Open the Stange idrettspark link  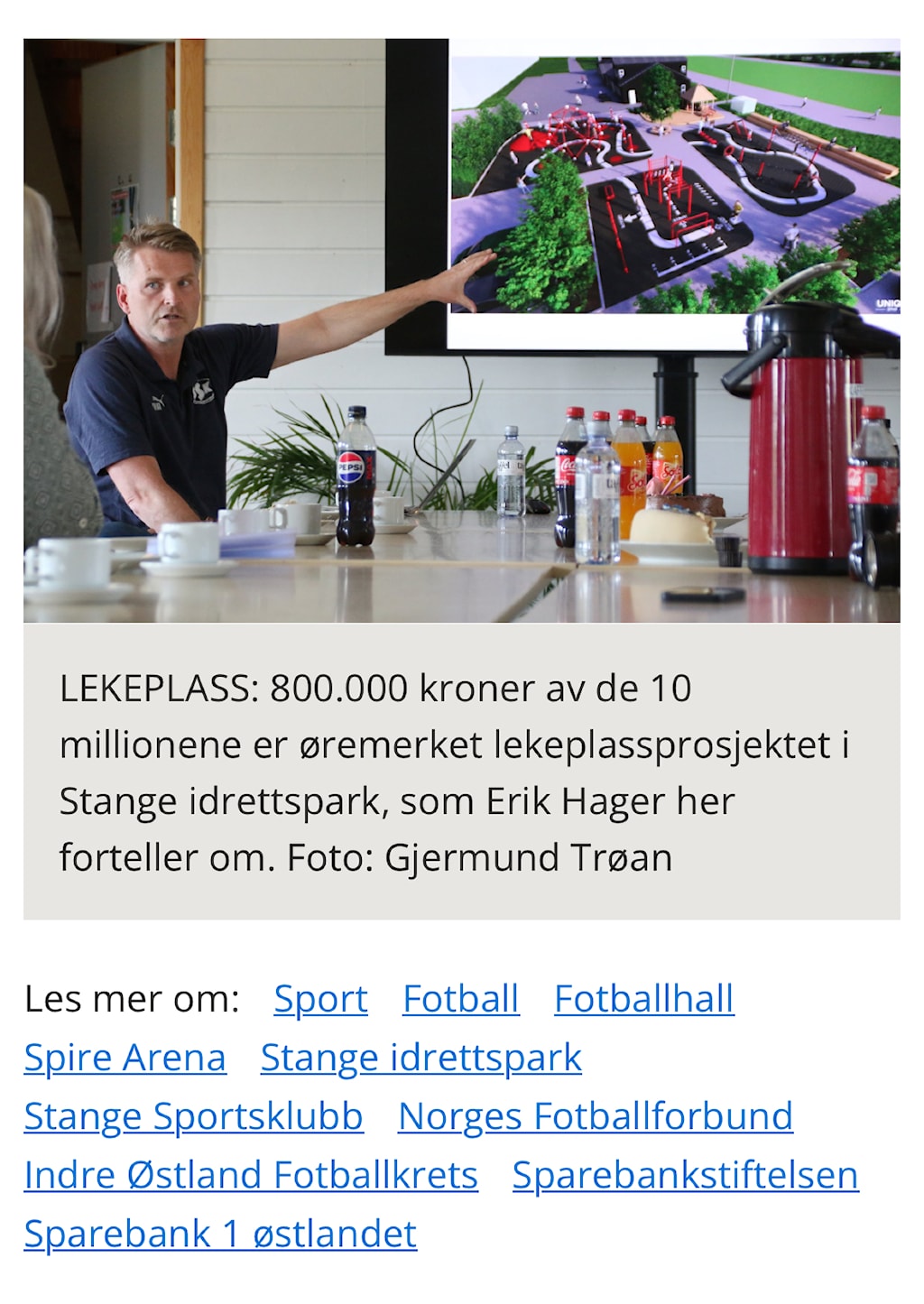coord(420,1058)
